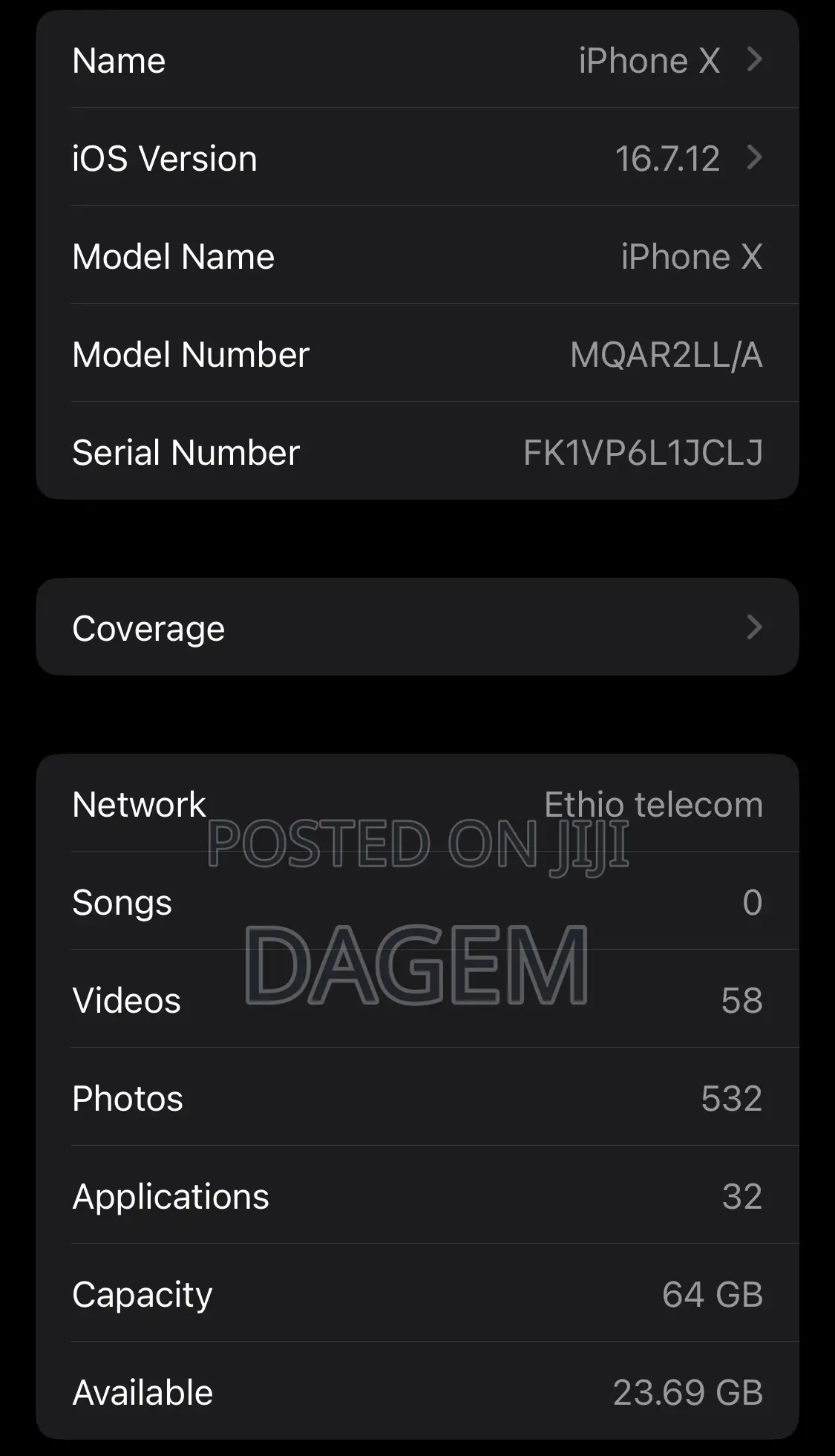835x1456 pixels.
Task: Open the Name row showing iPhone X
Action: pyautogui.click(x=417, y=60)
